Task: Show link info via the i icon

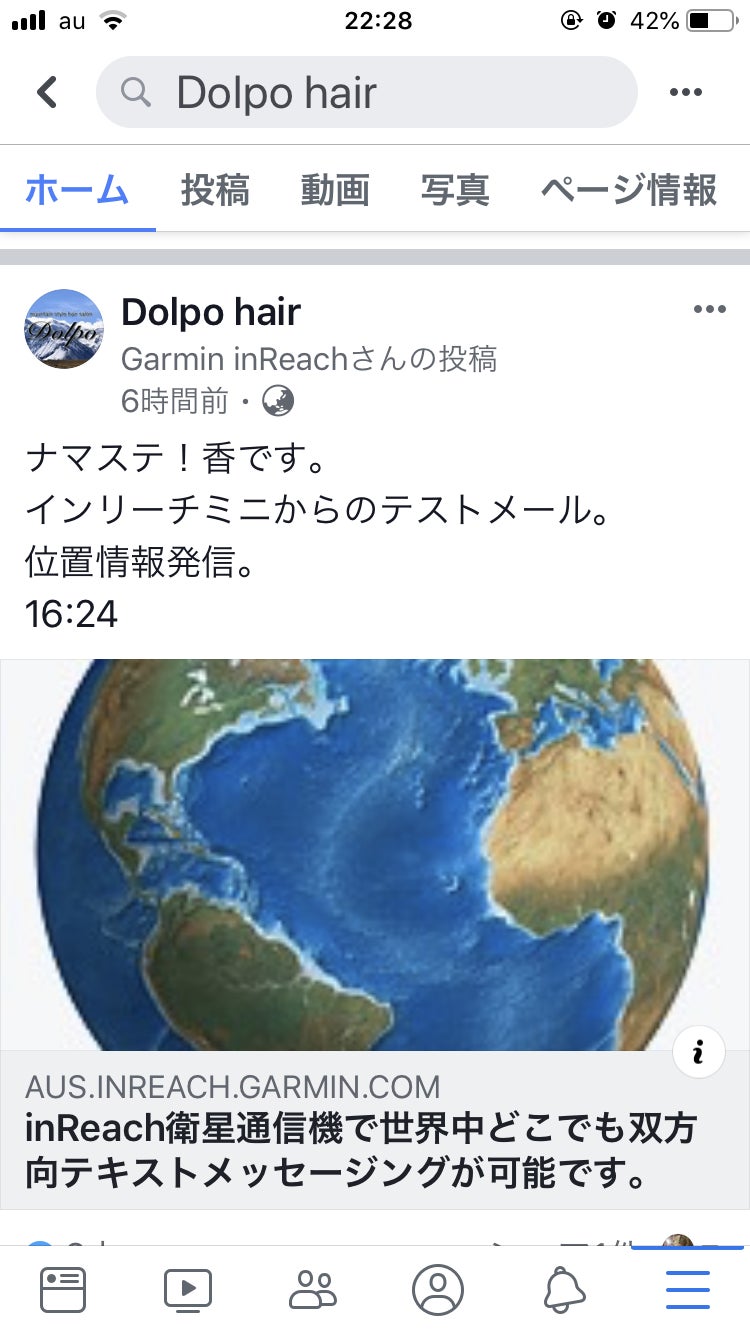Action: pyautogui.click(x=699, y=1052)
